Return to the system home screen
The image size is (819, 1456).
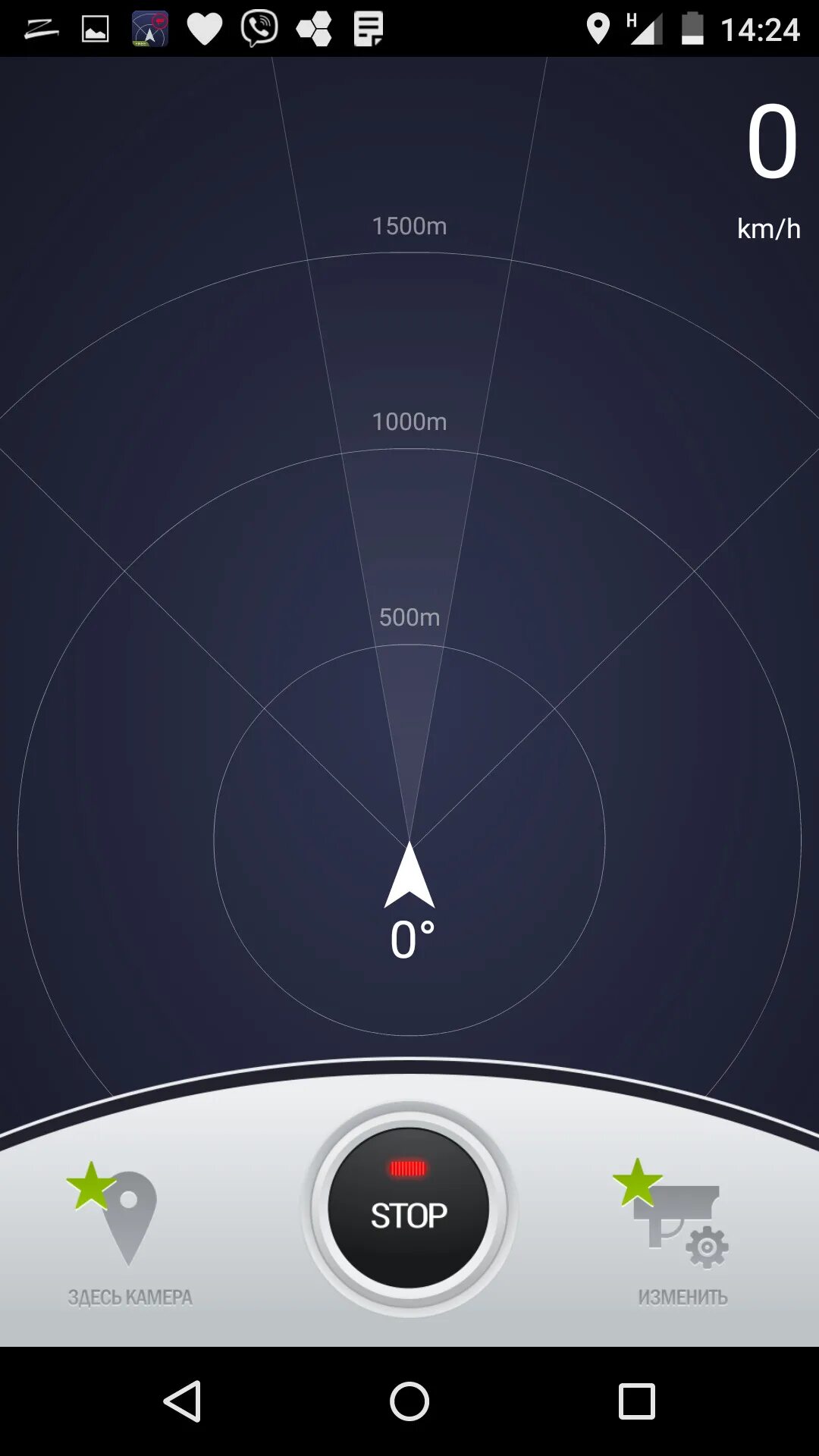[409, 1401]
